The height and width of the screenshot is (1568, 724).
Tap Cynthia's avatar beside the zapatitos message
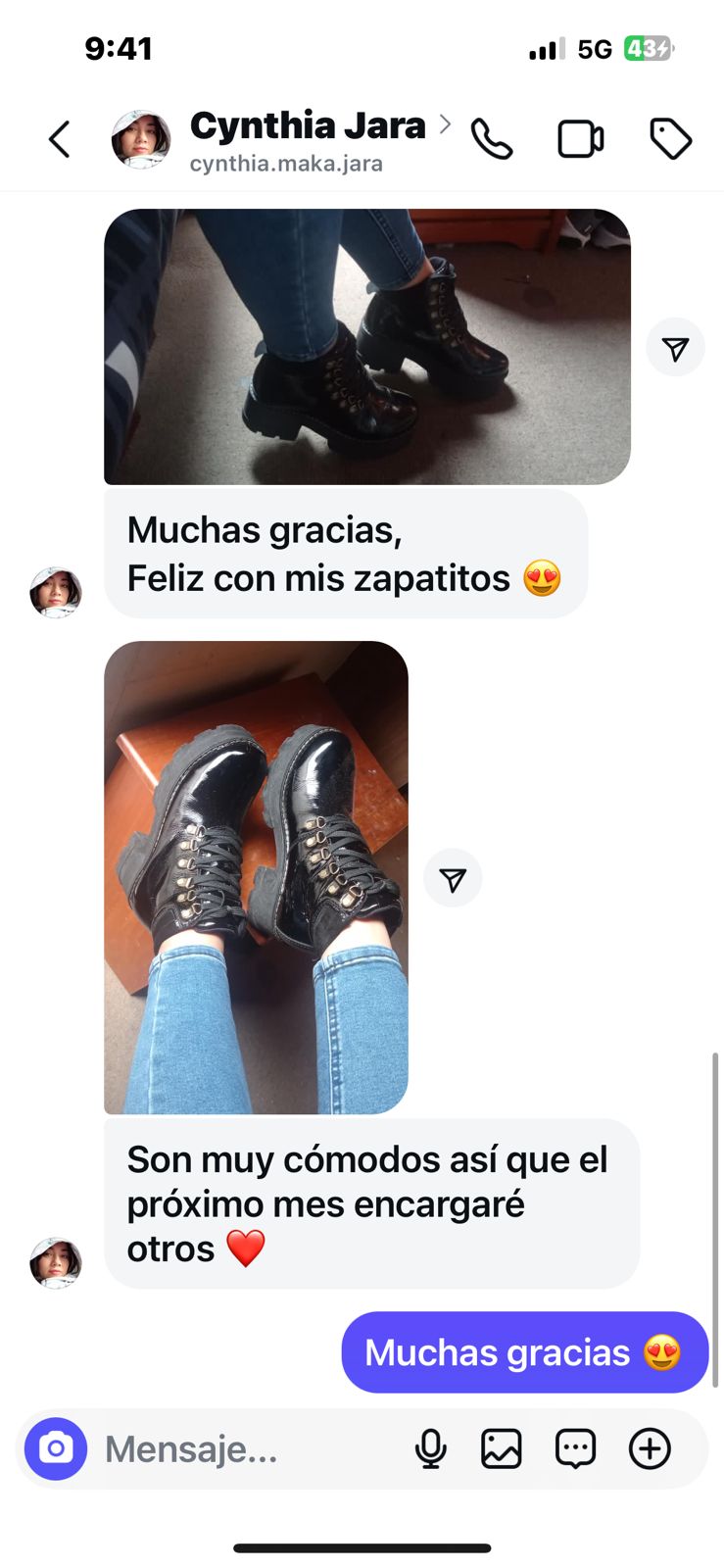[56, 593]
